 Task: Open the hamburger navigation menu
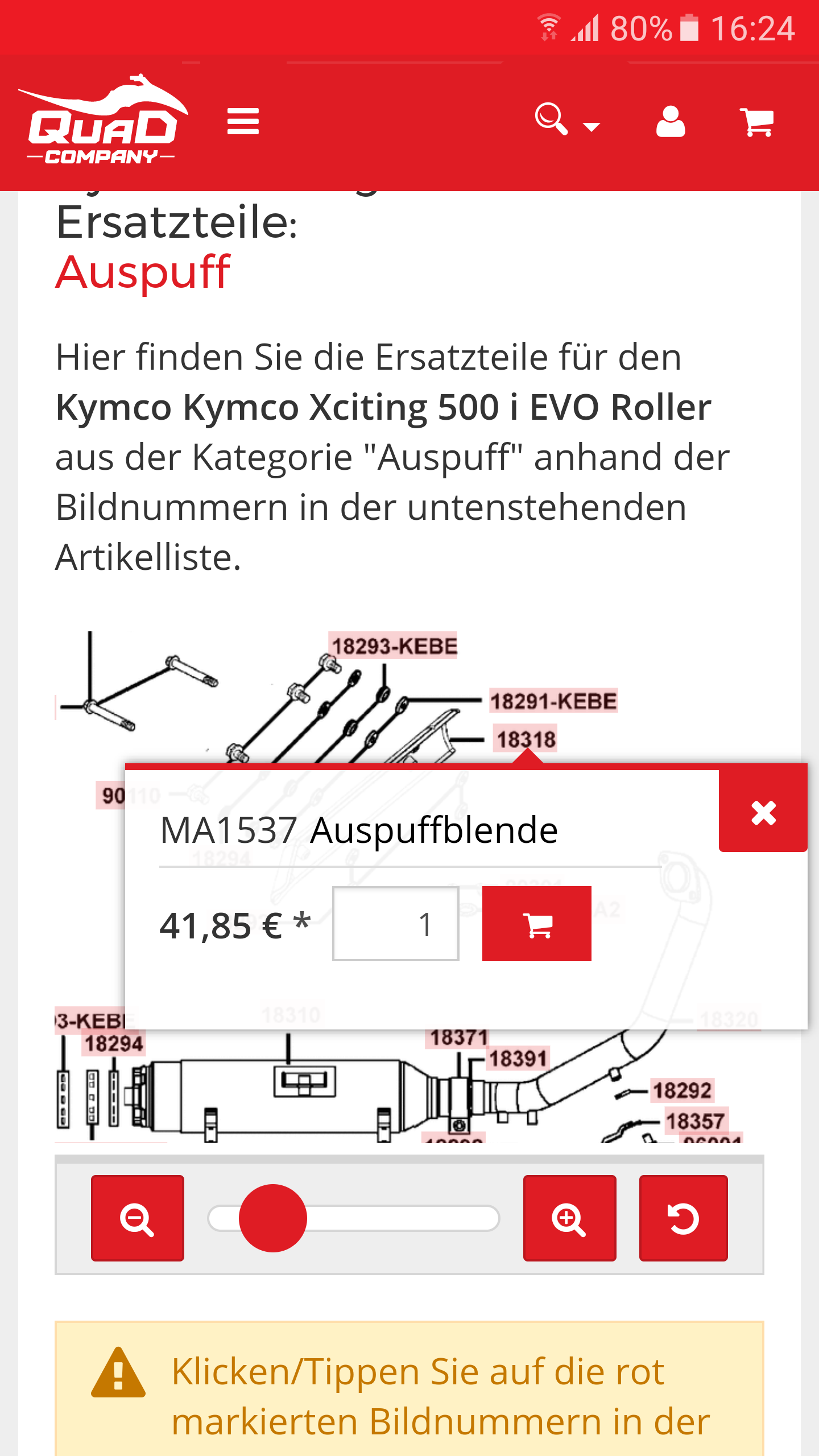coord(243,122)
